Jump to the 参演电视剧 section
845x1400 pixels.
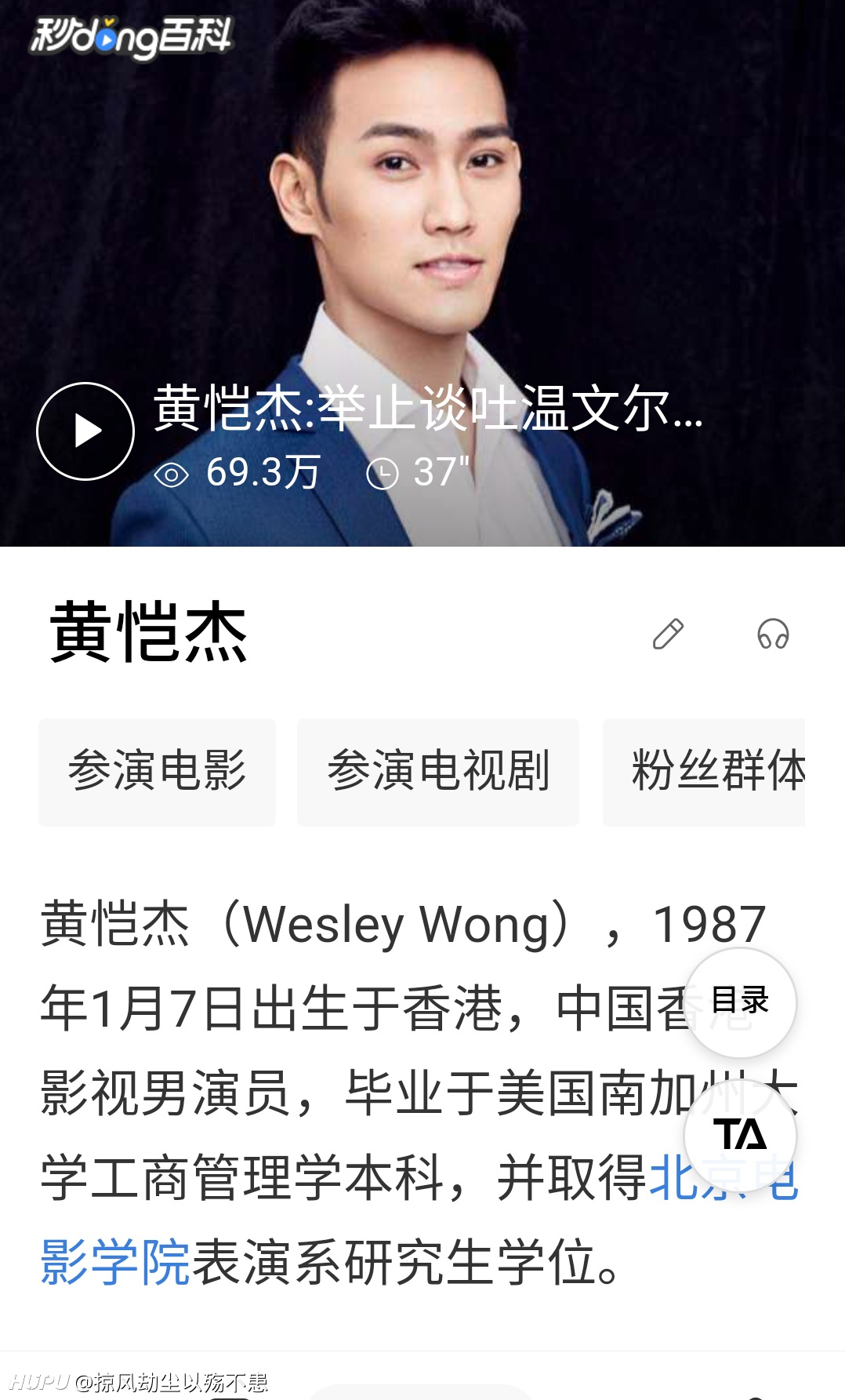tap(437, 772)
